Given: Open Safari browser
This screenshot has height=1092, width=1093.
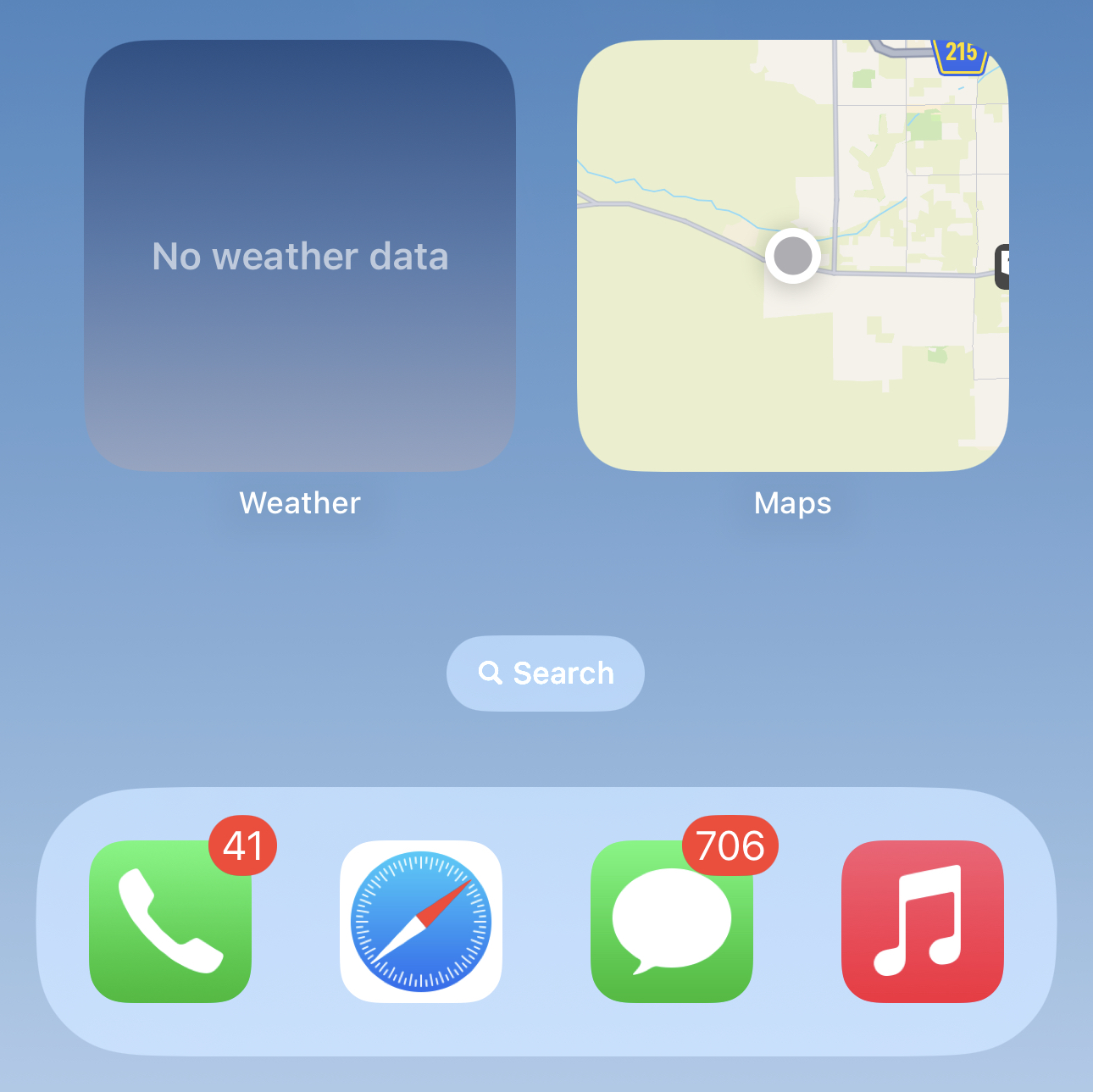Looking at the screenshot, I should click(421, 921).
